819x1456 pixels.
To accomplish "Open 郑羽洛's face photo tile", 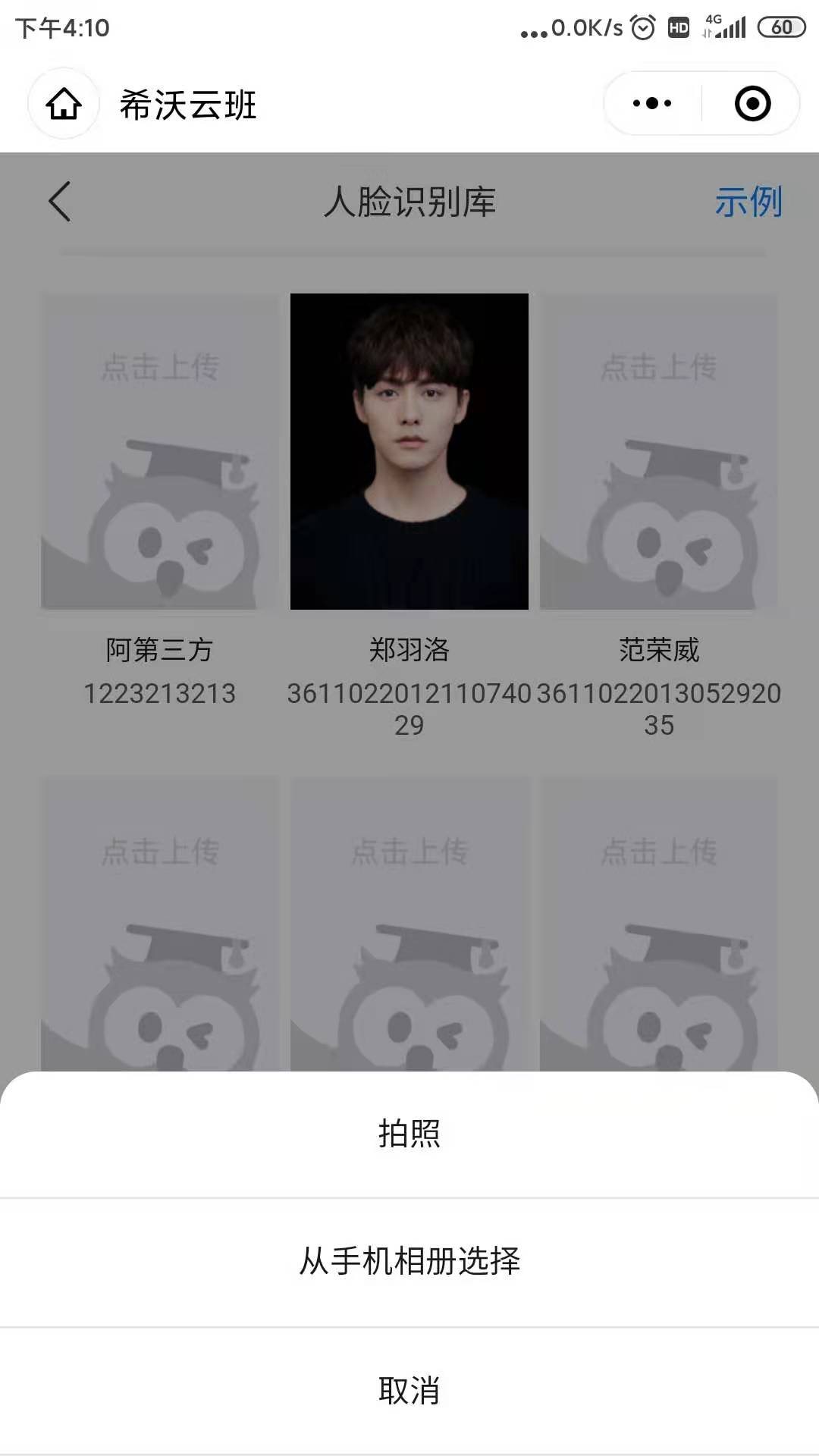I will (409, 451).
